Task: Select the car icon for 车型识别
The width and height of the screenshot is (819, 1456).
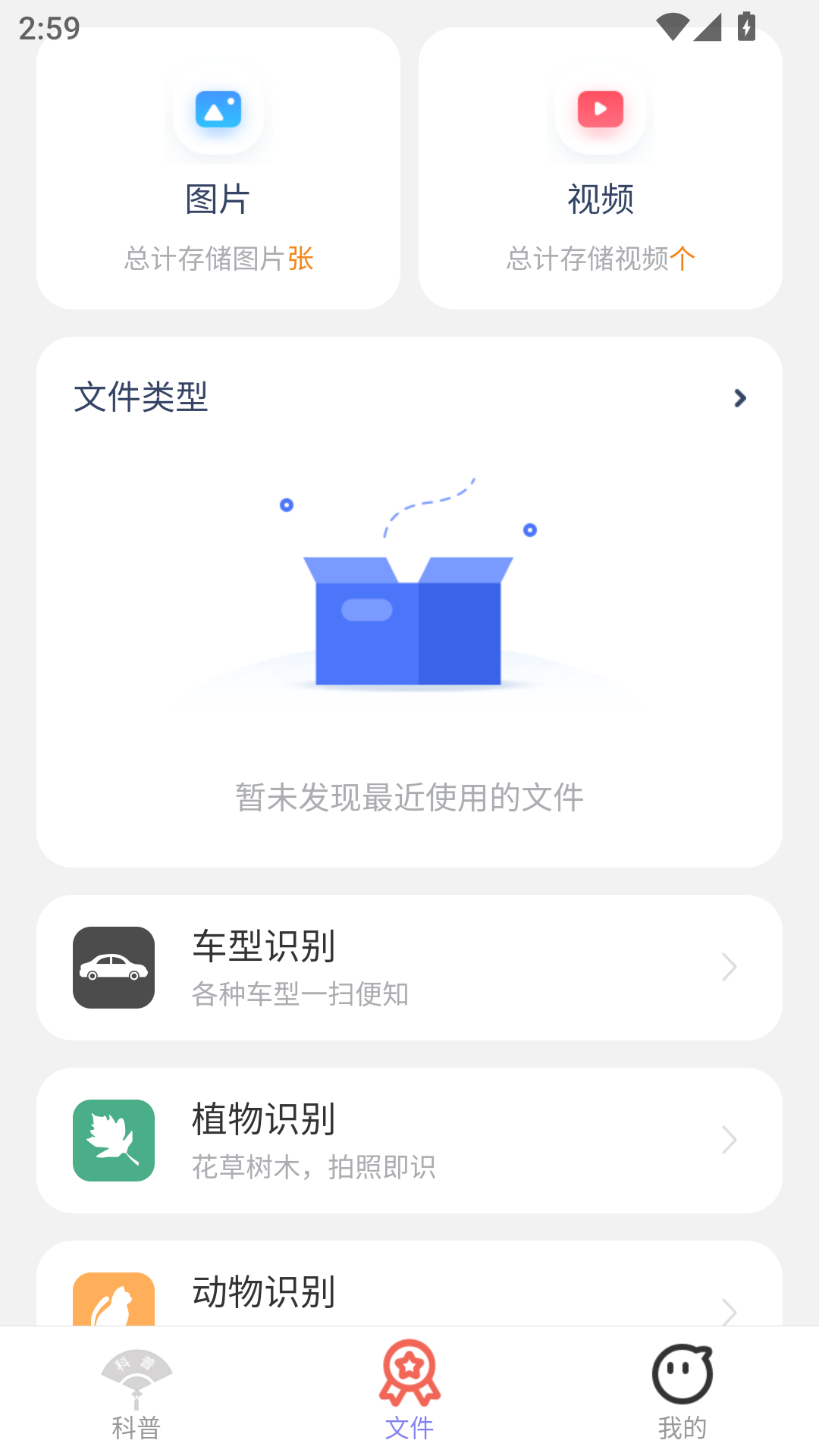Action: point(112,968)
